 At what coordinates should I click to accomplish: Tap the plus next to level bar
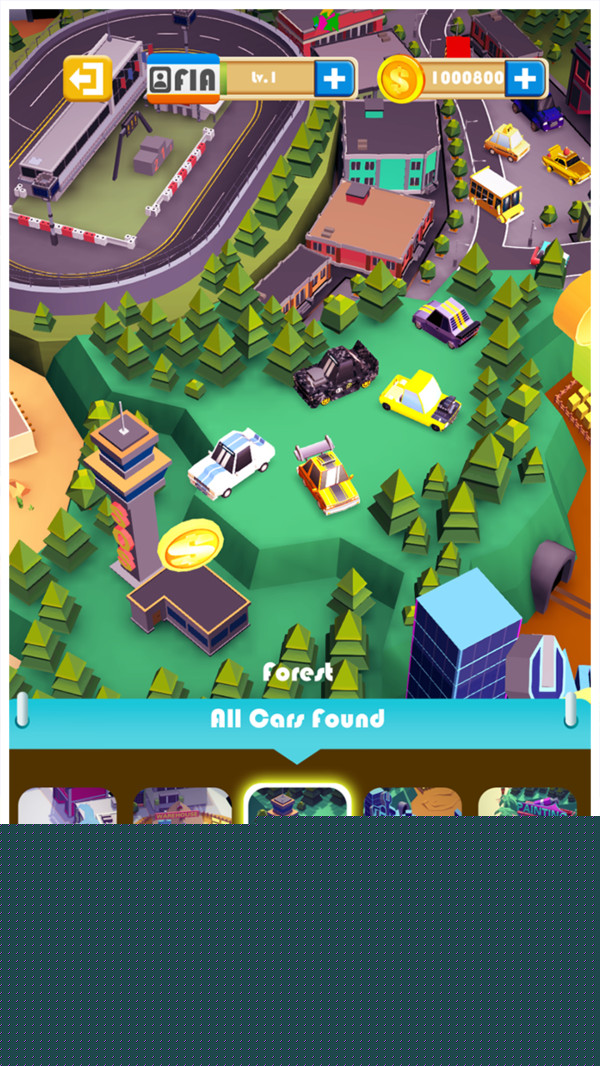click(334, 78)
